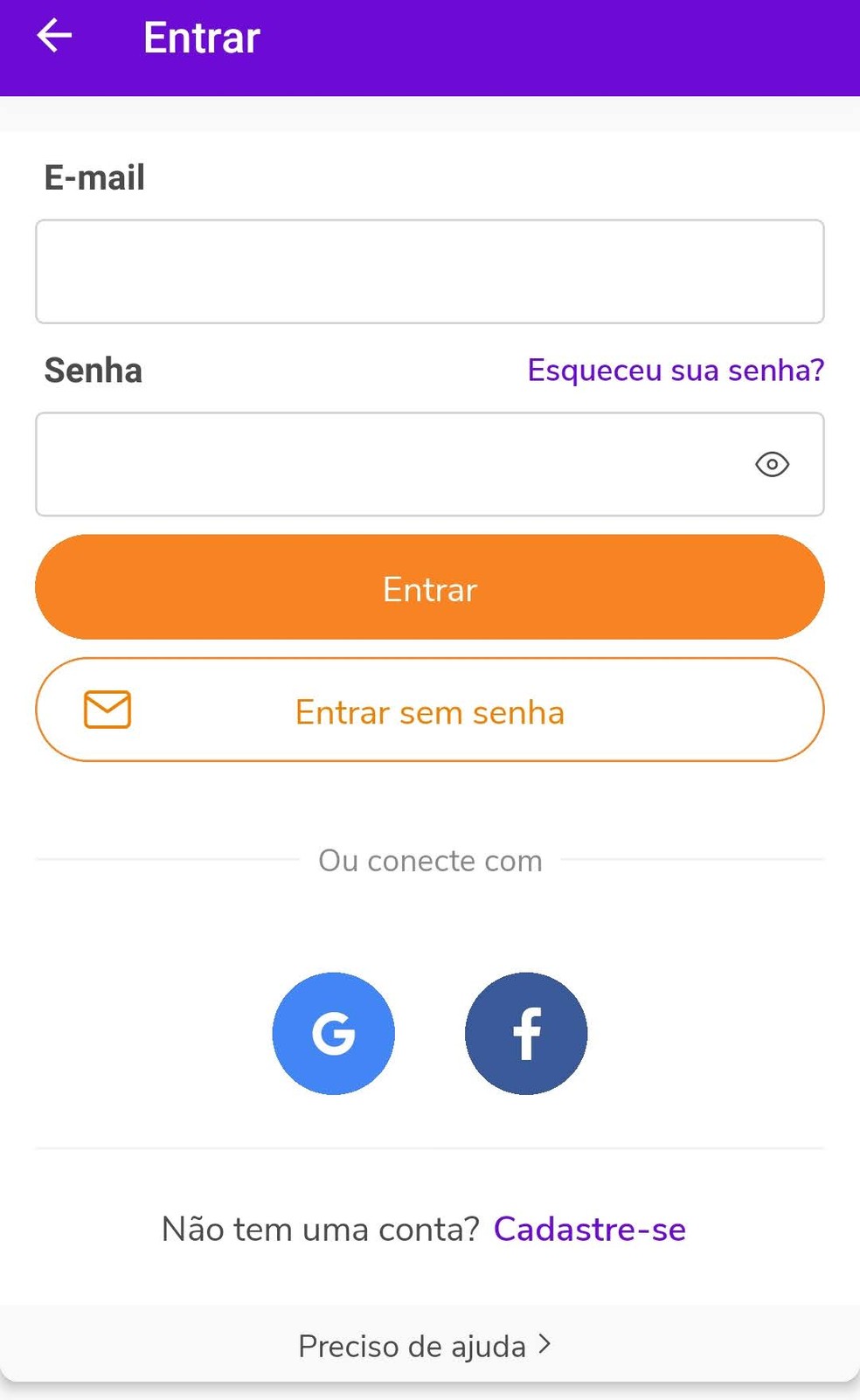Image resolution: width=860 pixels, height=1400 pixels.
Task: Select the Entrar header title
Action: (201, 37)
